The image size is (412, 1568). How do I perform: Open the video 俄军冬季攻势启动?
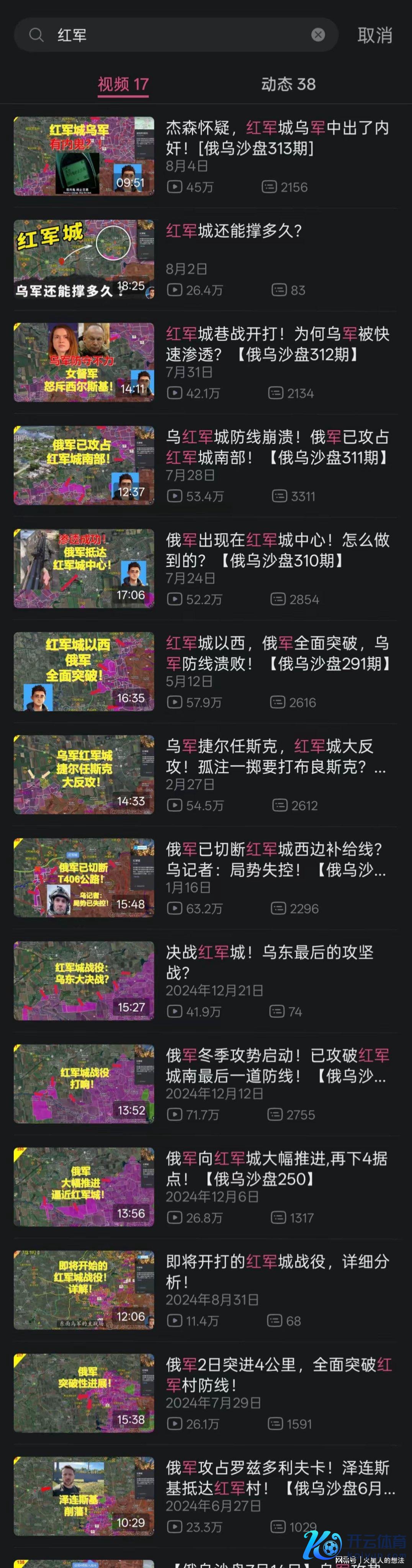[x=277, y=1065]
